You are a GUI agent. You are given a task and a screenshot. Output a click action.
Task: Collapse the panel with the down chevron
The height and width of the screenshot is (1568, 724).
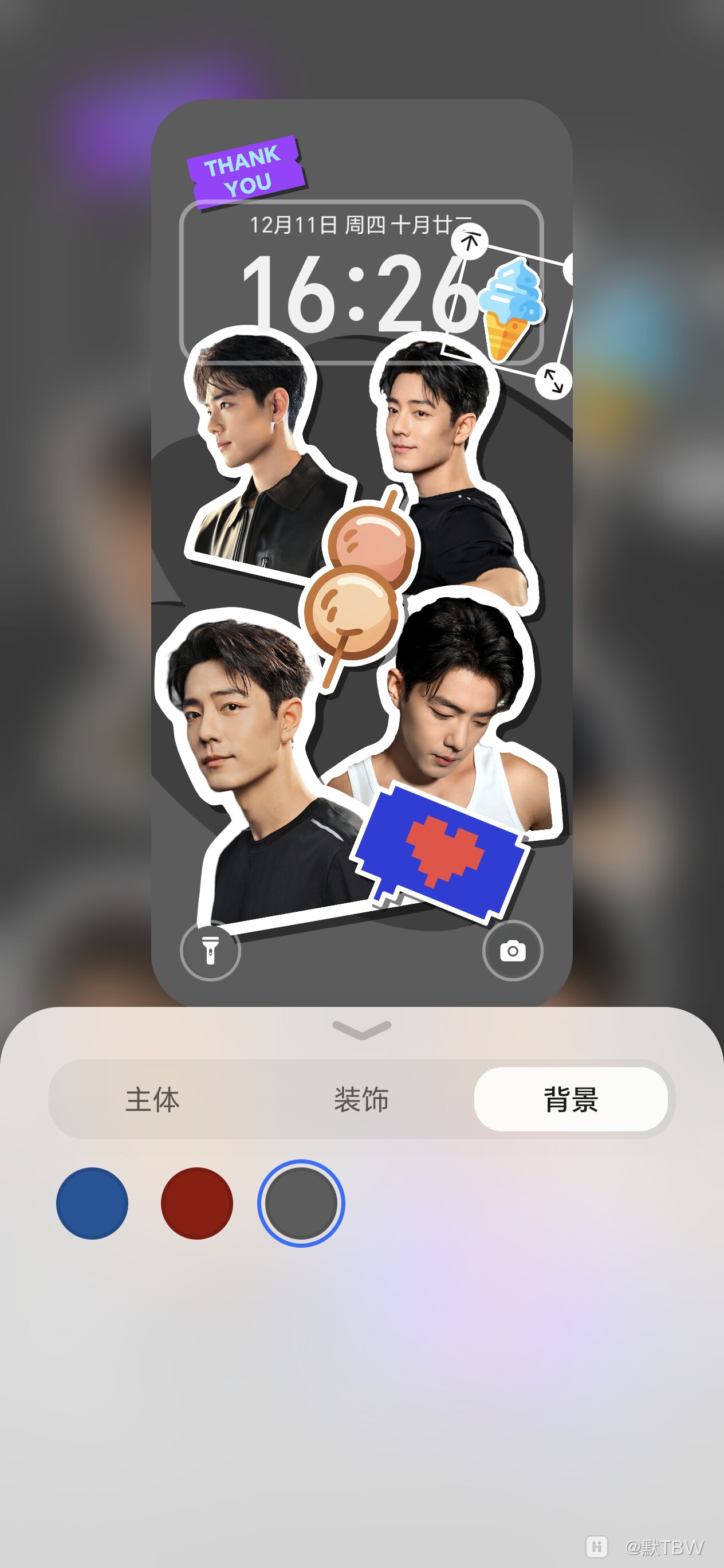click(362, 1029)
